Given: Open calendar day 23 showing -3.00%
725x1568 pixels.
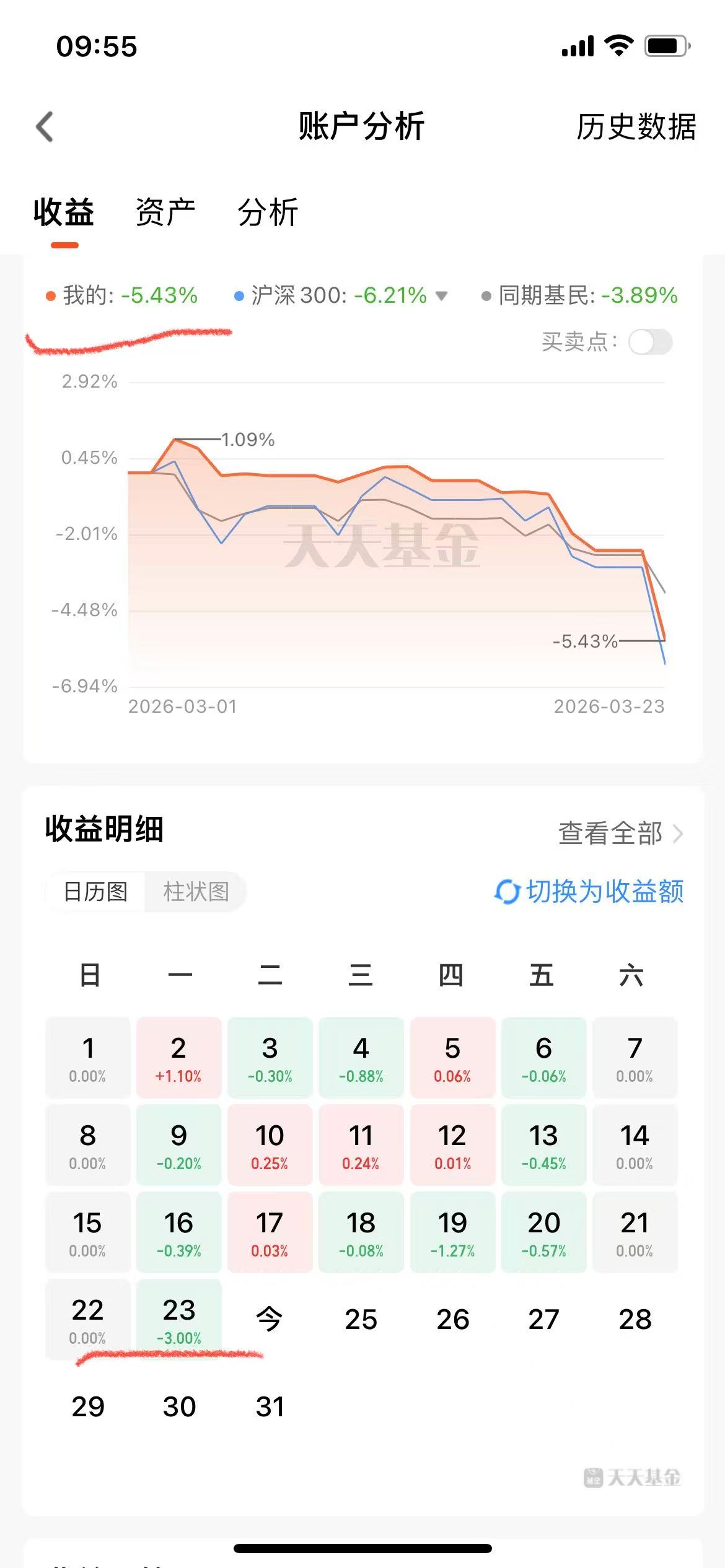Looking at the screenshot, I should pyautogui.click(x=179, y=1319).
